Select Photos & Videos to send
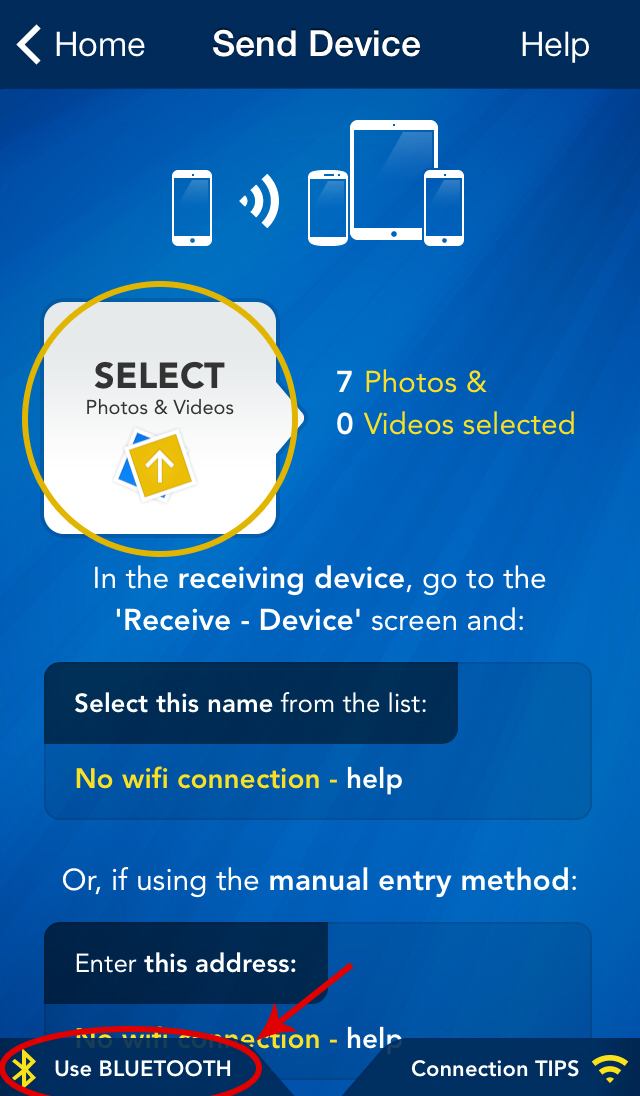This screenshot has height=1096, width=640. 159,418
